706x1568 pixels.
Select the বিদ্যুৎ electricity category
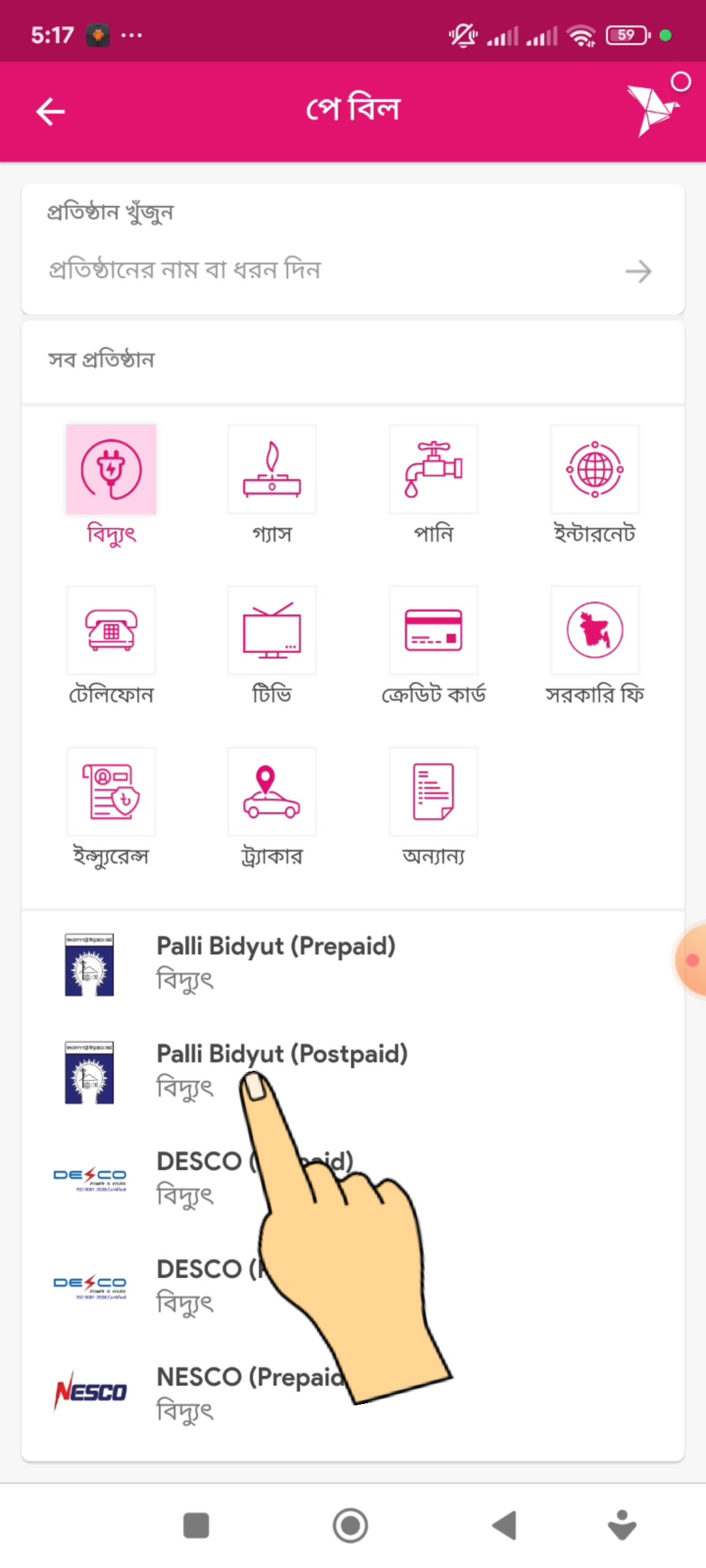[x=111, y=470]
